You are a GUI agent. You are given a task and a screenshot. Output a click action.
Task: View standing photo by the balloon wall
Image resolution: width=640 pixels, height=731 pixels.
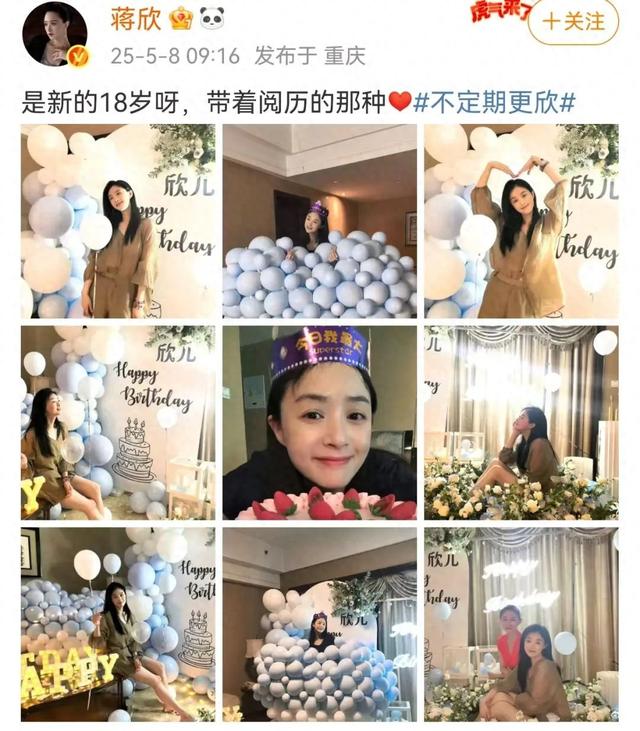point(118,221)
